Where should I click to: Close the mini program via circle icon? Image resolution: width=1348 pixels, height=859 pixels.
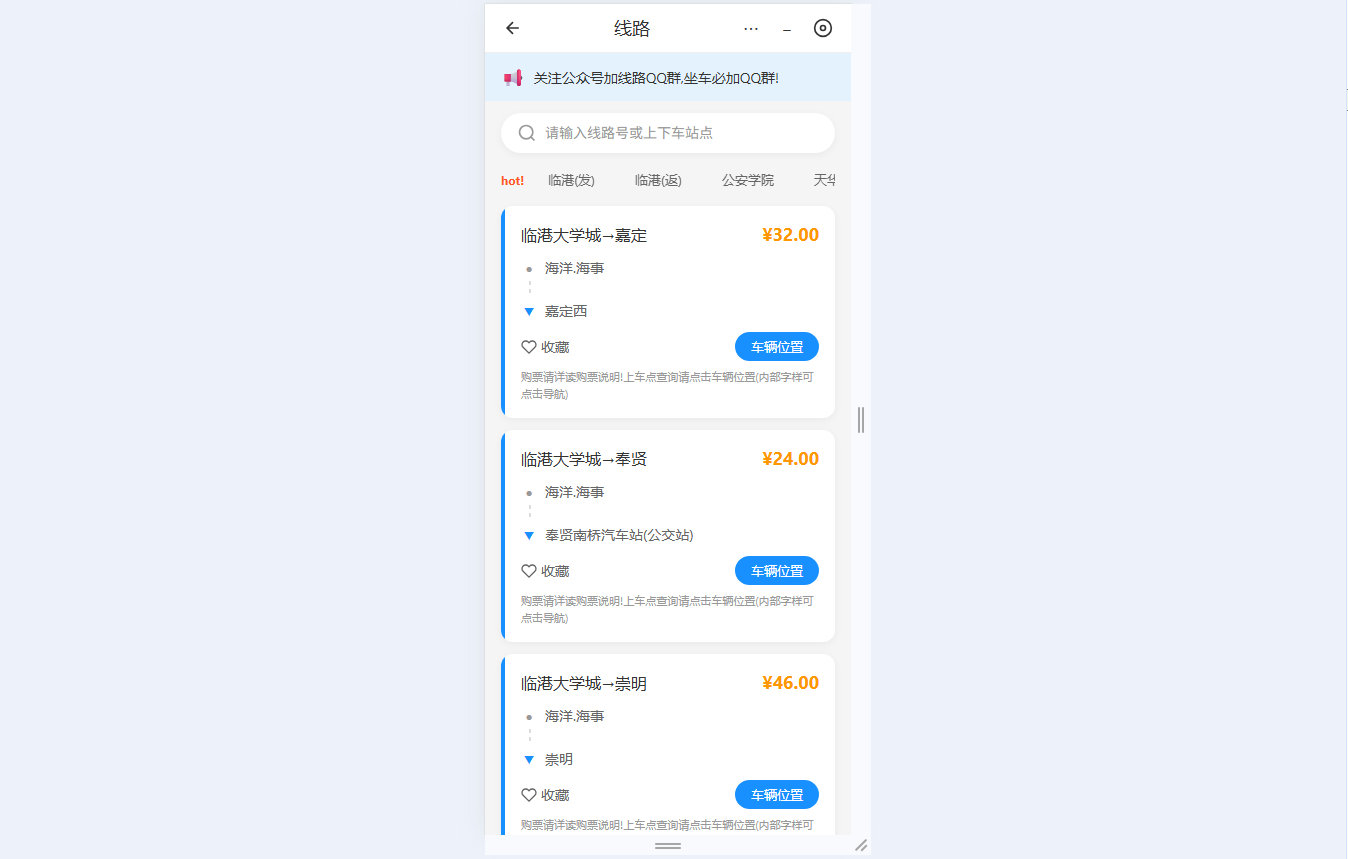823,28
